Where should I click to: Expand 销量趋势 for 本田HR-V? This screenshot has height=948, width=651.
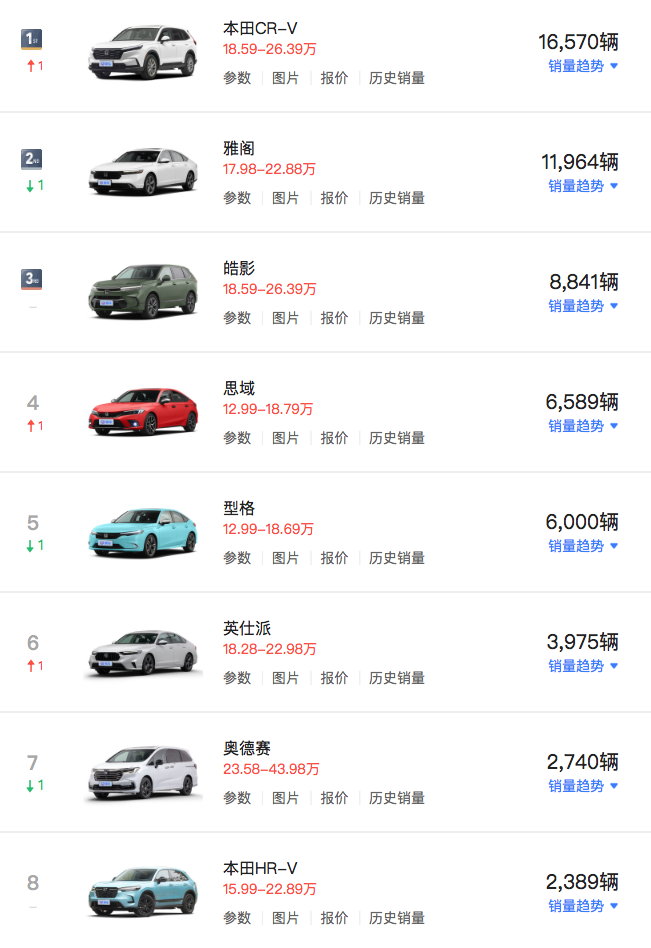coord(583,906)
